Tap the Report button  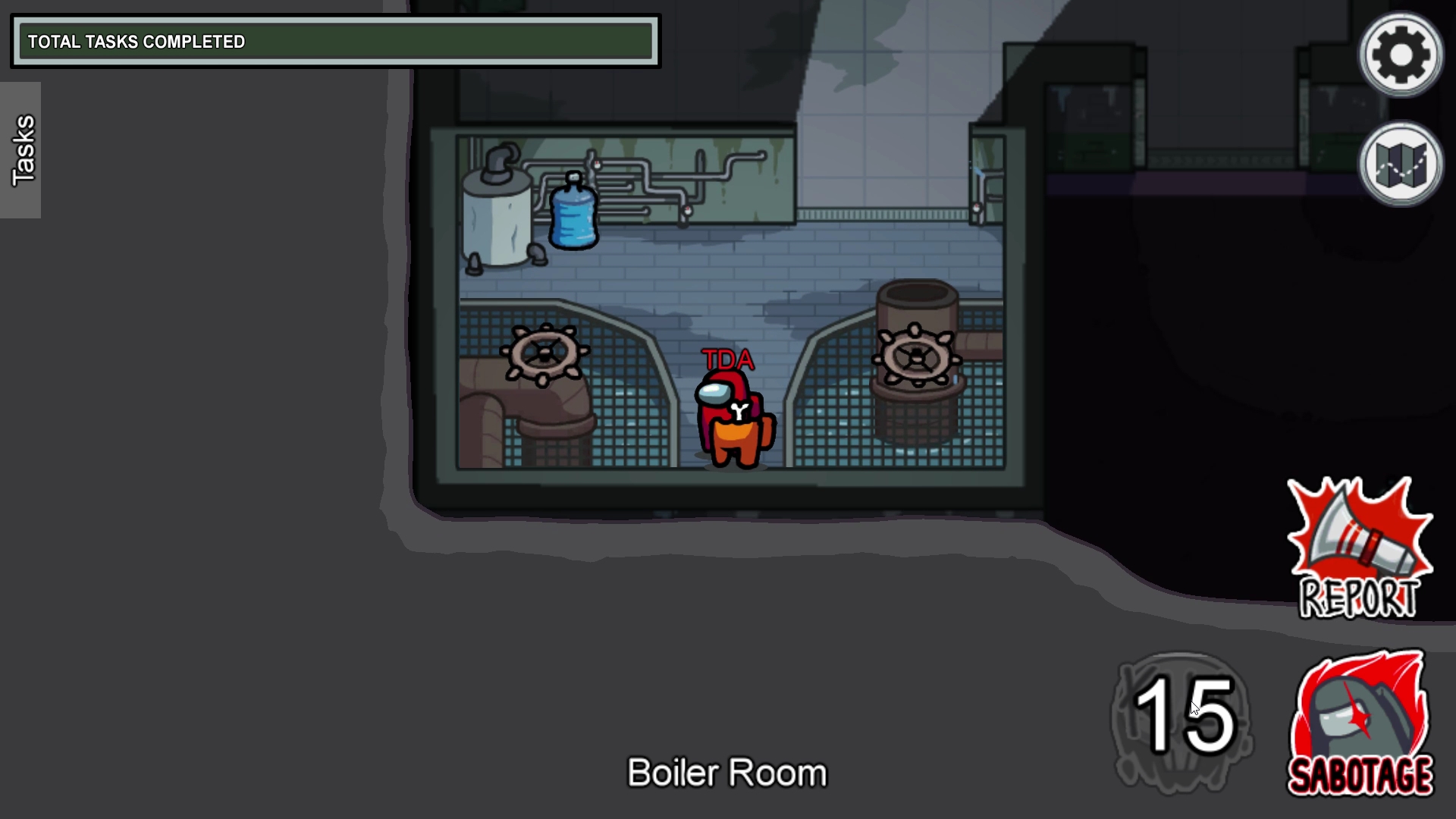click(1359, 549)
